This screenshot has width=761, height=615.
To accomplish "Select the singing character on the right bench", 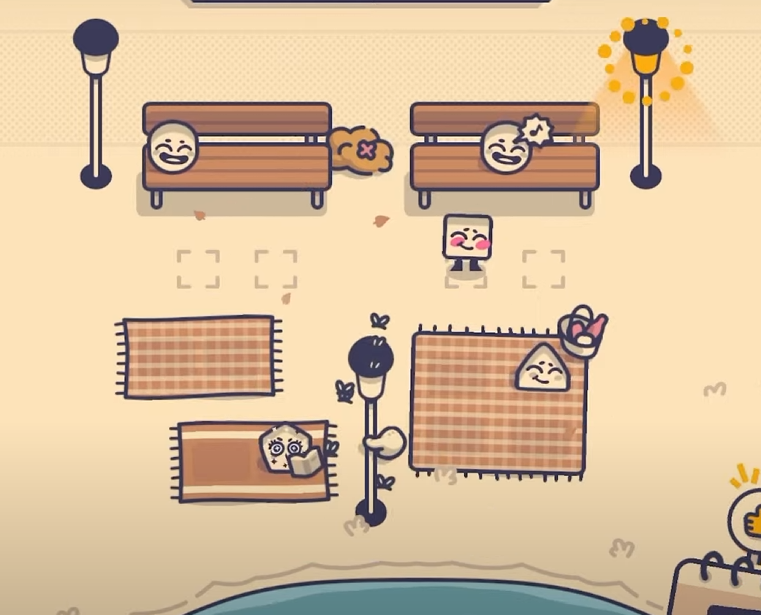I will click(506, 148).
